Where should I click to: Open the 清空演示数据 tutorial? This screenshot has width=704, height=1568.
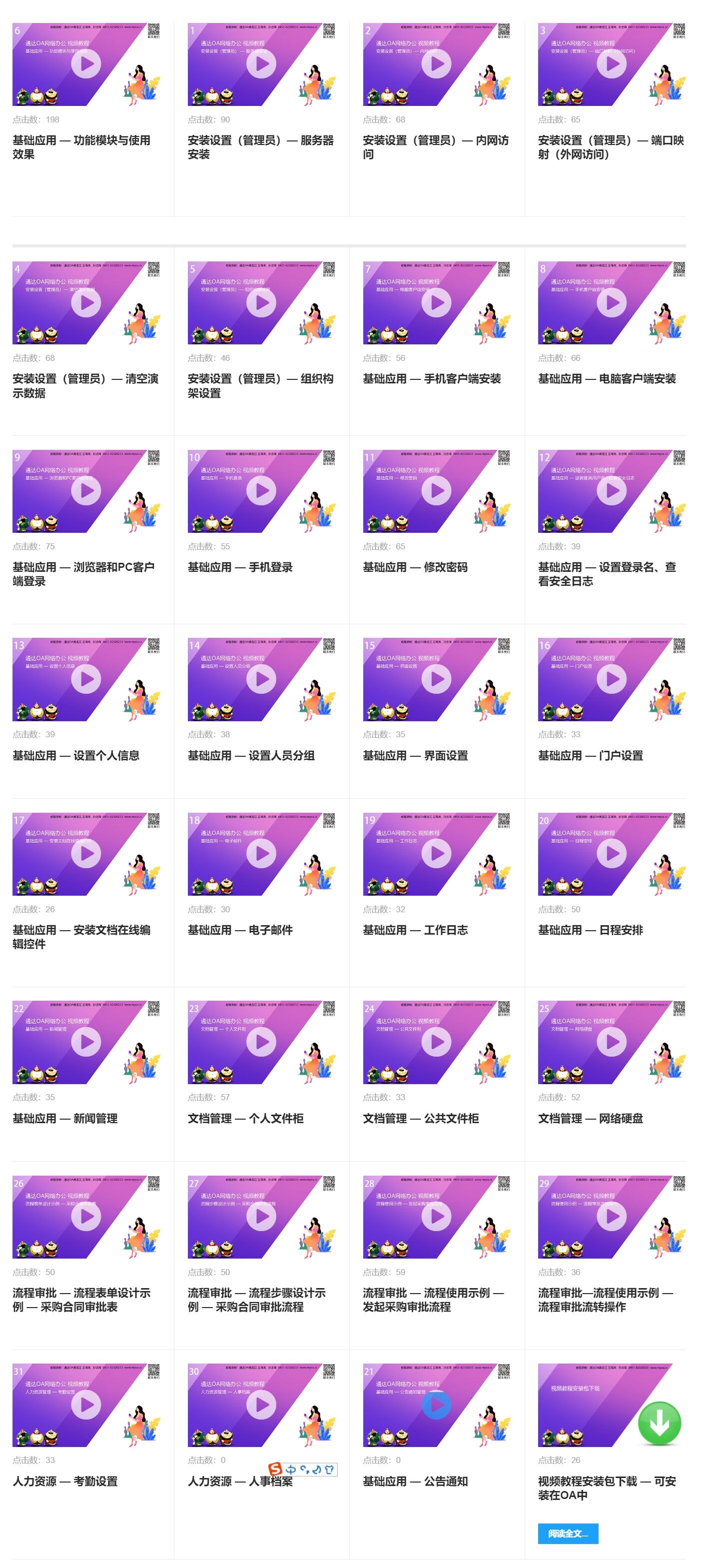click(86, 302)
